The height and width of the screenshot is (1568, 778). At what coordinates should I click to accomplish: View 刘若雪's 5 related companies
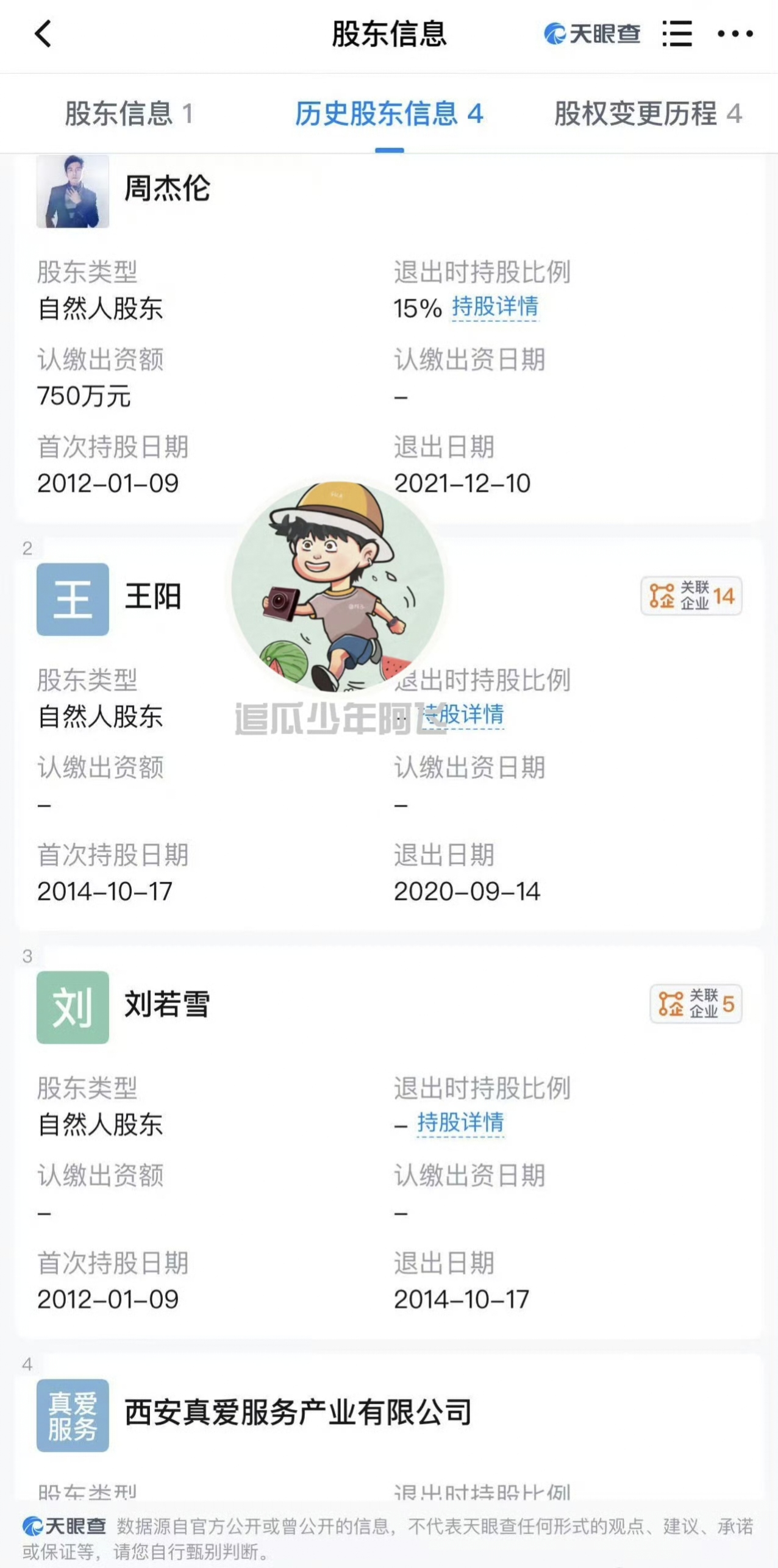(x=696, y=1003)
